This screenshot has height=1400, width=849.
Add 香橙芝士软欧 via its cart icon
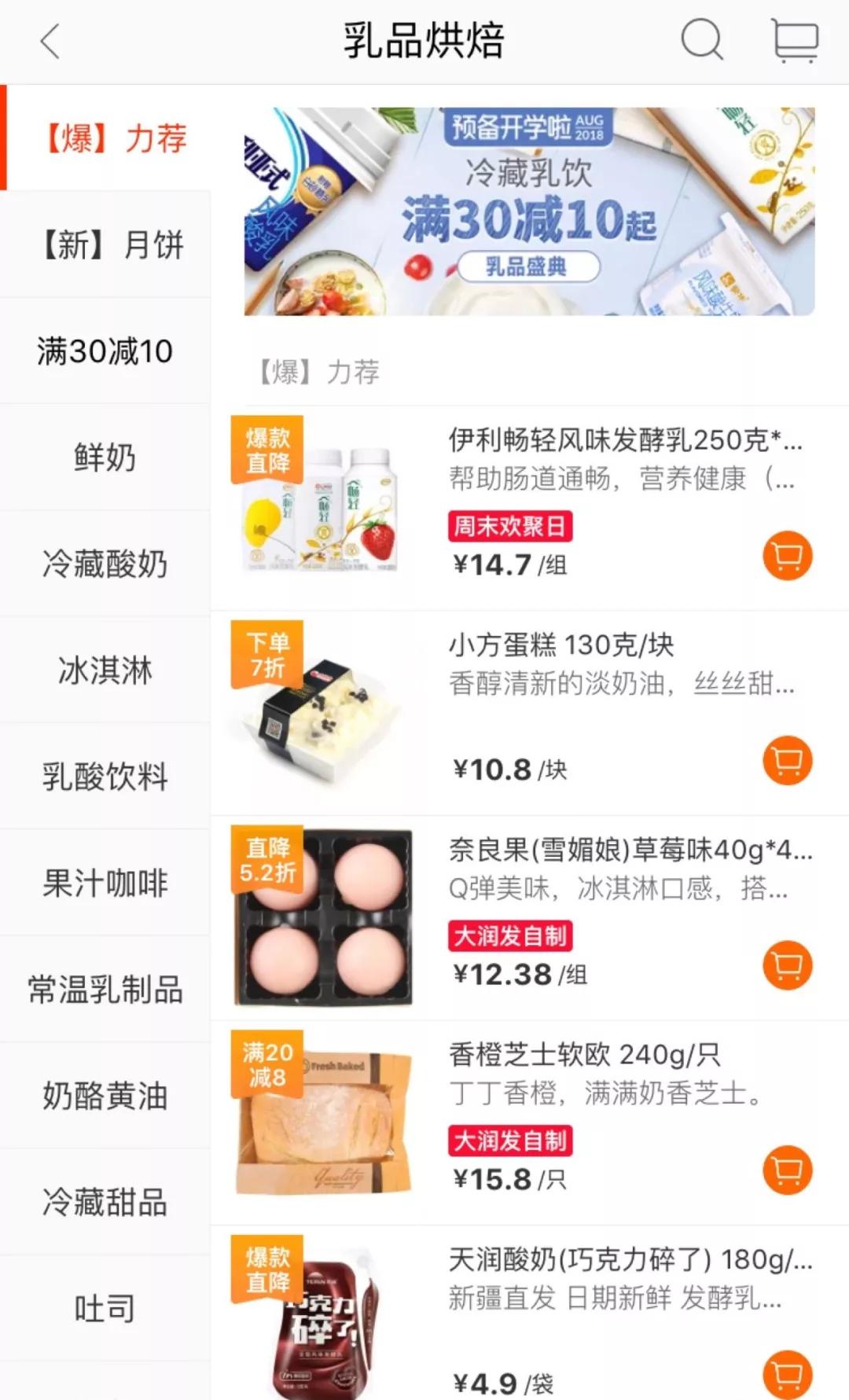[x=786, y=1170]
